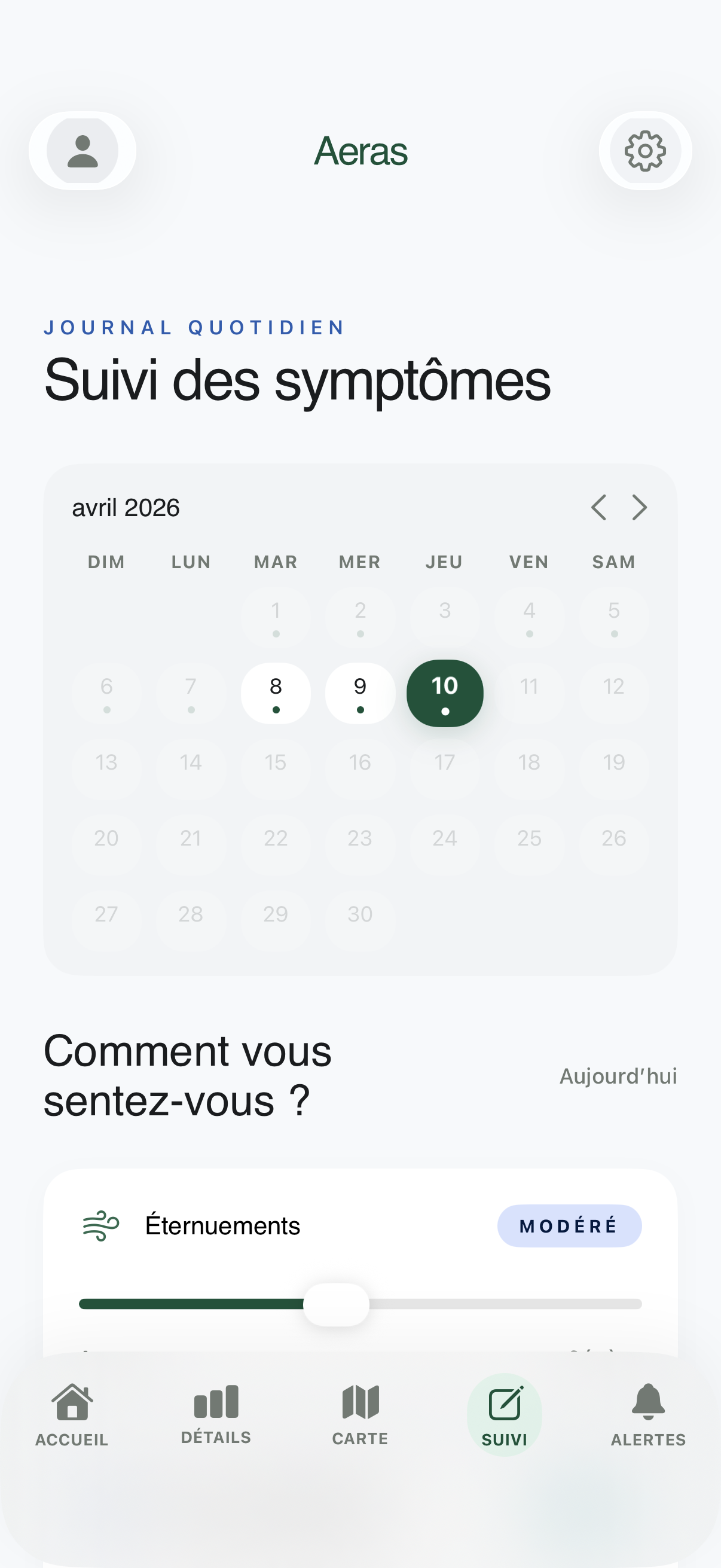The image size is (721, 1568).
Task: Open the profile avatar icon
Action: coord(82,151)
